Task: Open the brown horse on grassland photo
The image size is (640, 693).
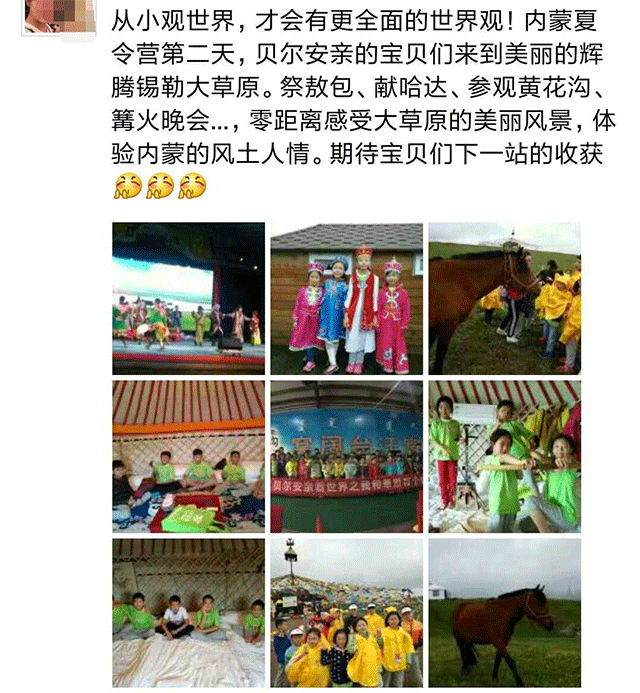Action: tap(504, 613)
